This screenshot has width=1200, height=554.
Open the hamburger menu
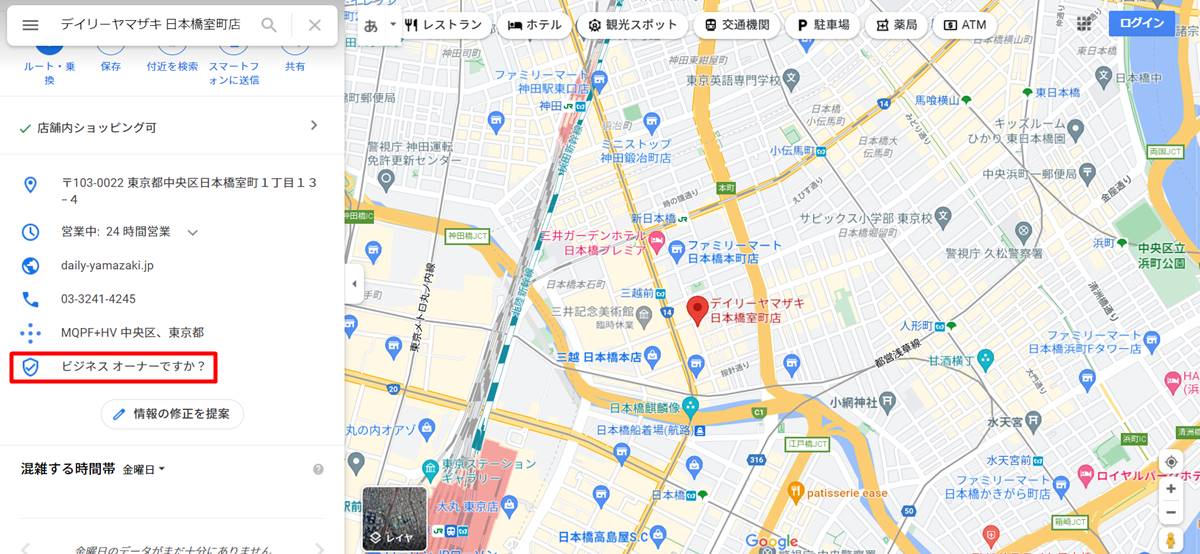pyautogui.click(x=30, y=25)
